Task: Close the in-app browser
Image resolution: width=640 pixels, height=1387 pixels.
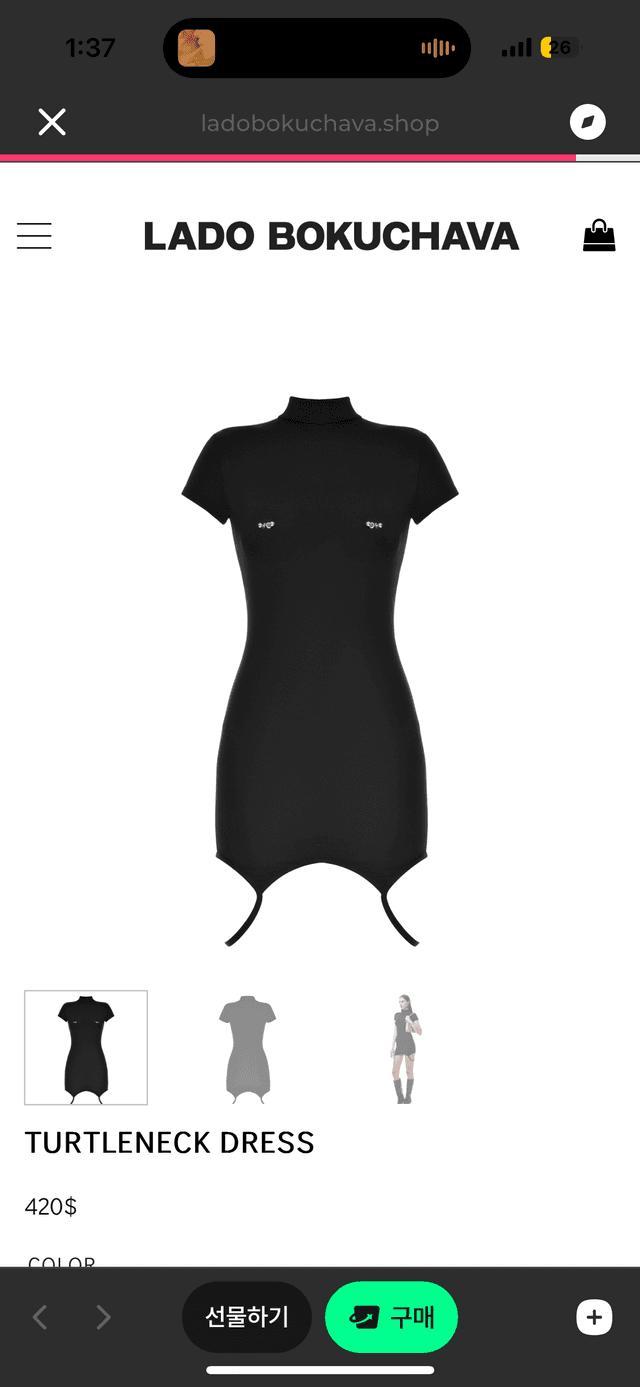Action: [x=52, y=123]
